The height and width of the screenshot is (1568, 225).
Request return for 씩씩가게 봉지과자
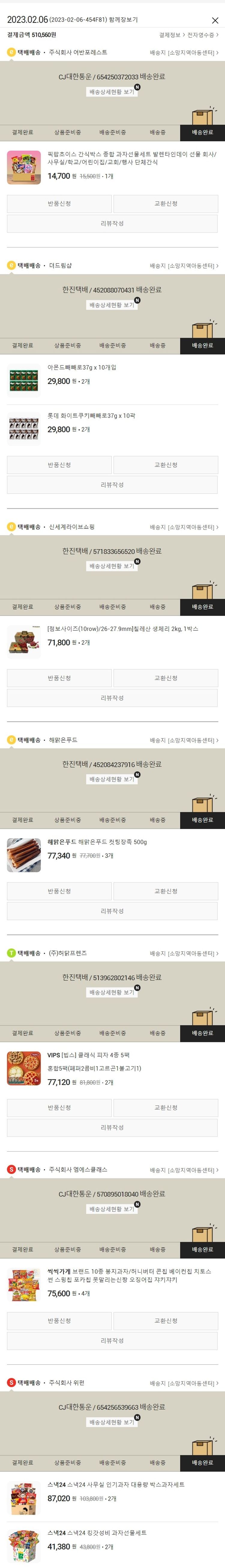[x=59, y=1321]
